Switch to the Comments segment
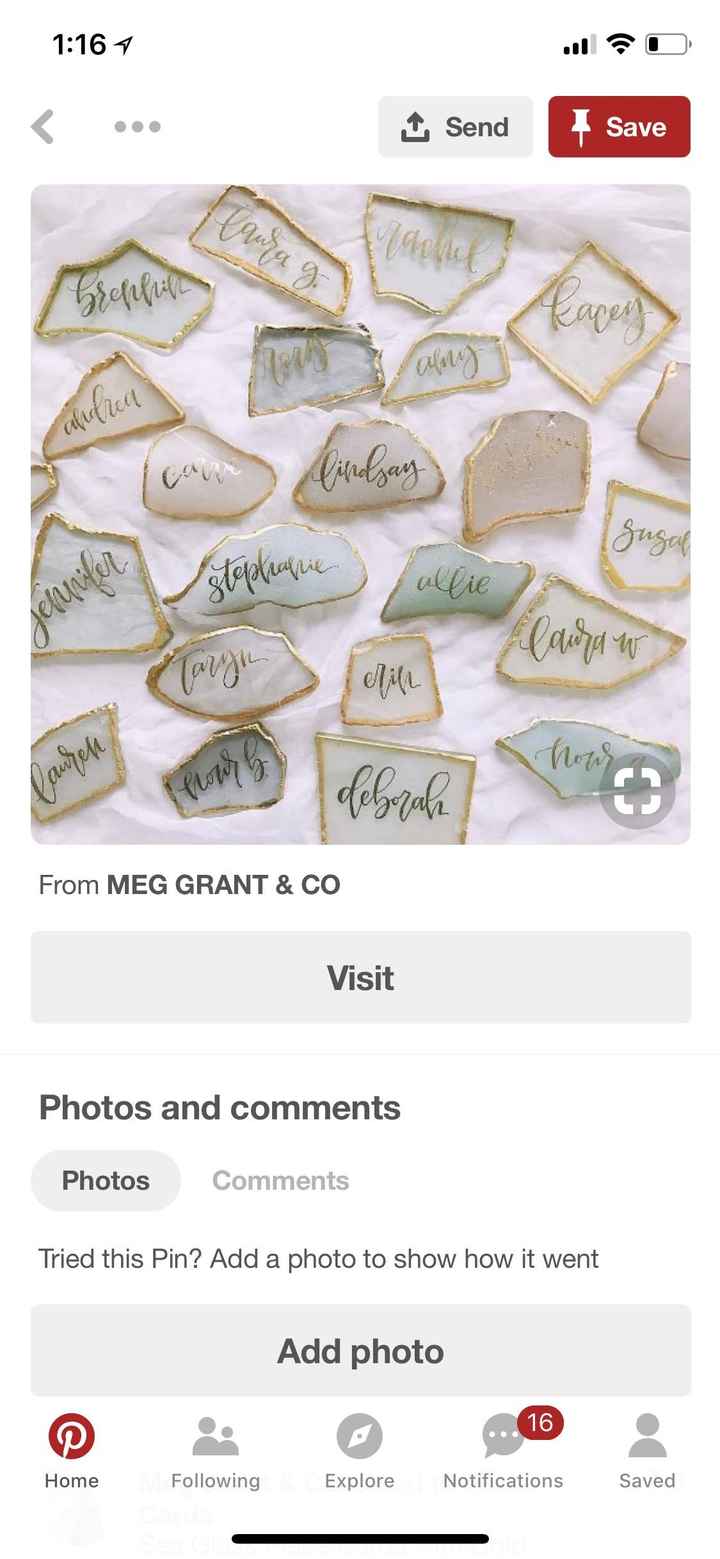This screenshot has width=720, height=1559. (x=280, y=1180)
